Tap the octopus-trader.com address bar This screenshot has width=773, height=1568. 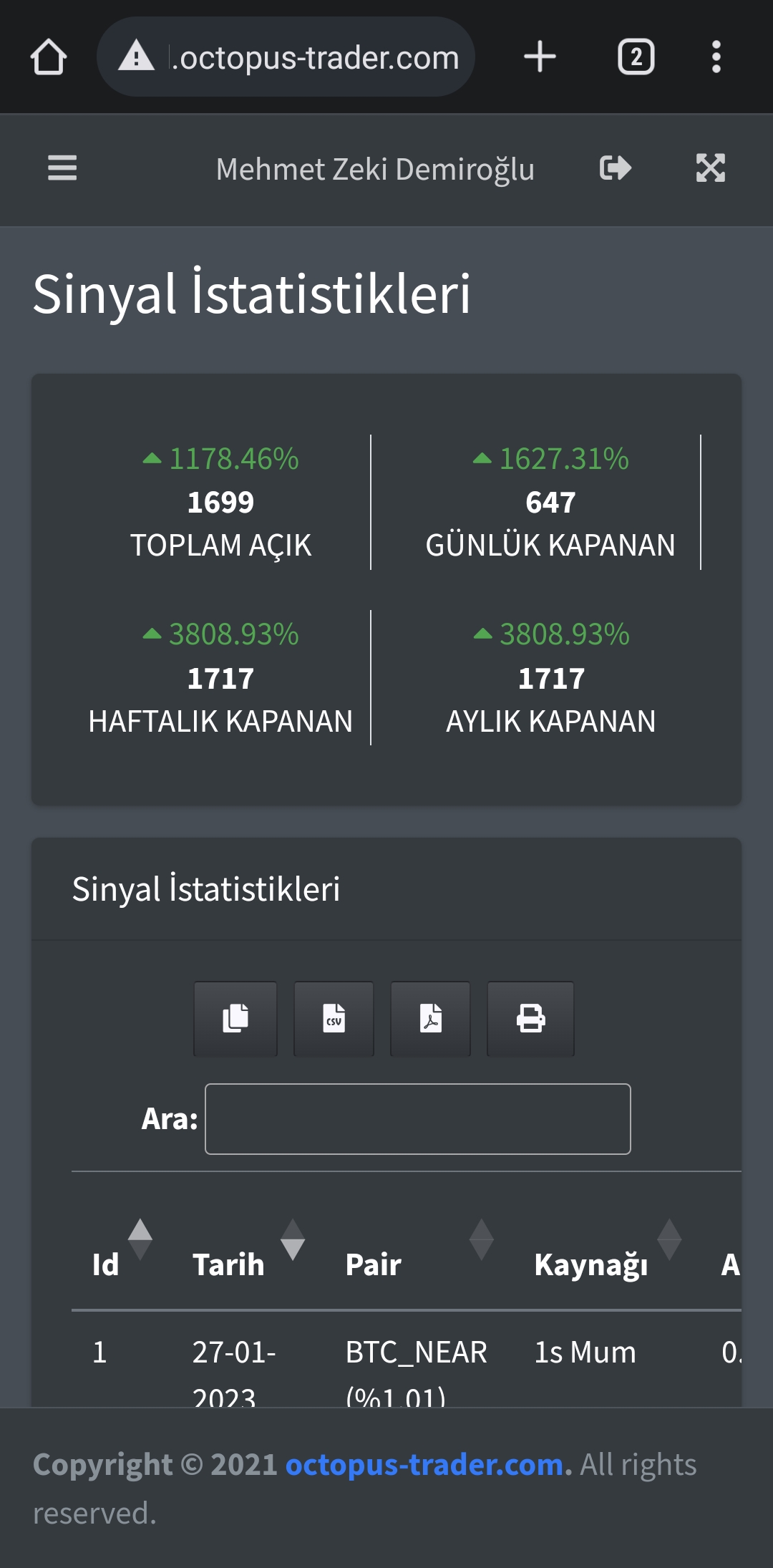[x=286, y=57]
